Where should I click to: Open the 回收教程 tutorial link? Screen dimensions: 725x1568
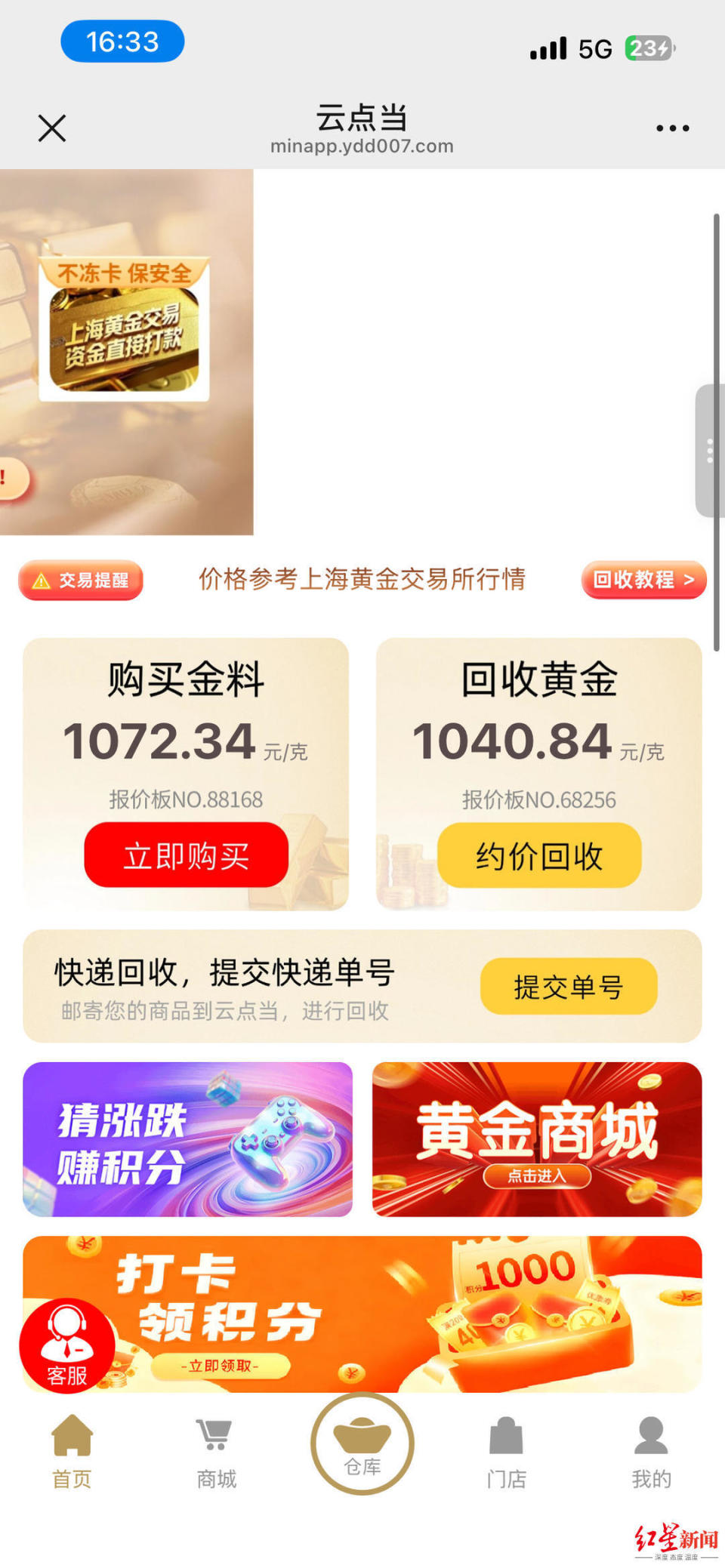[x=643, y=580]
